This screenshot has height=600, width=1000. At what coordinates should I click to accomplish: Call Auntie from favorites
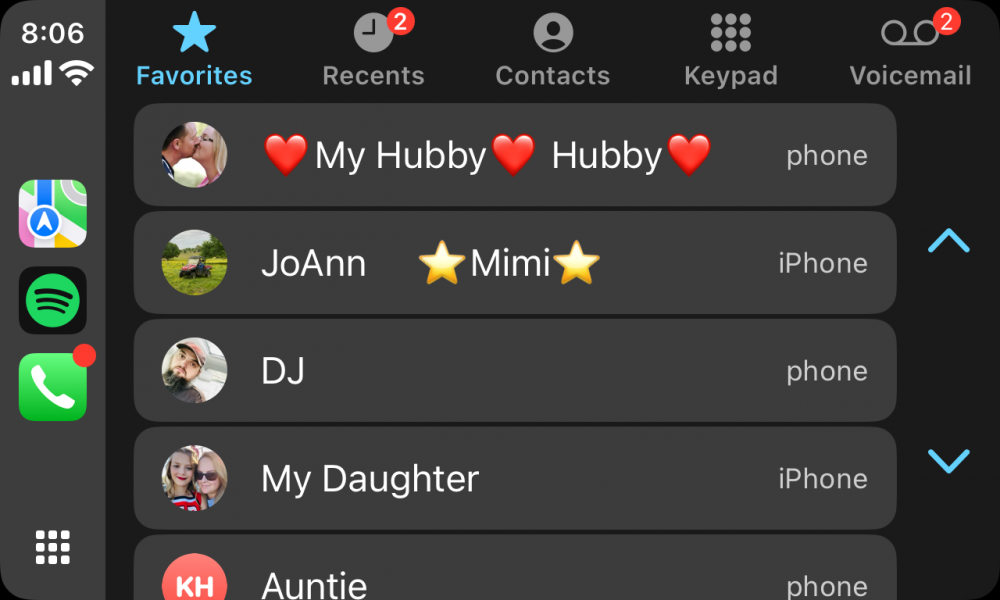515,575
